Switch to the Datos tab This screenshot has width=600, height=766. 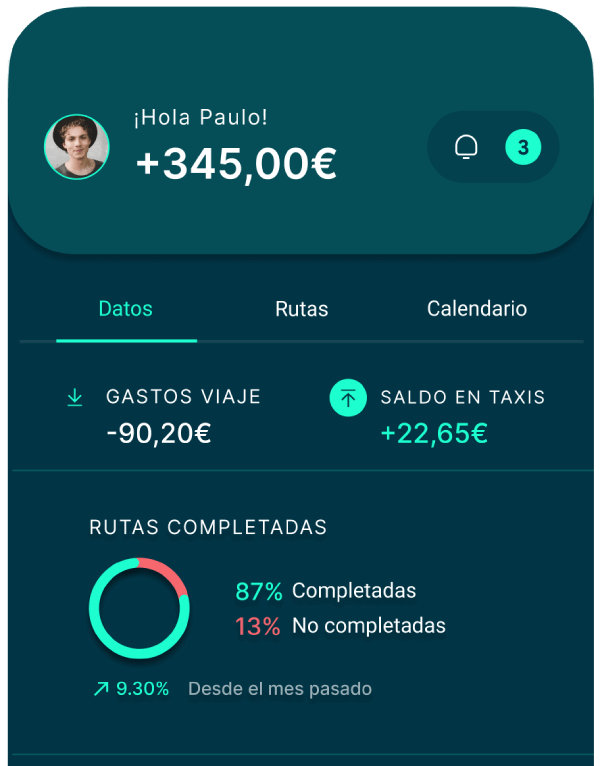coord(126,309)
